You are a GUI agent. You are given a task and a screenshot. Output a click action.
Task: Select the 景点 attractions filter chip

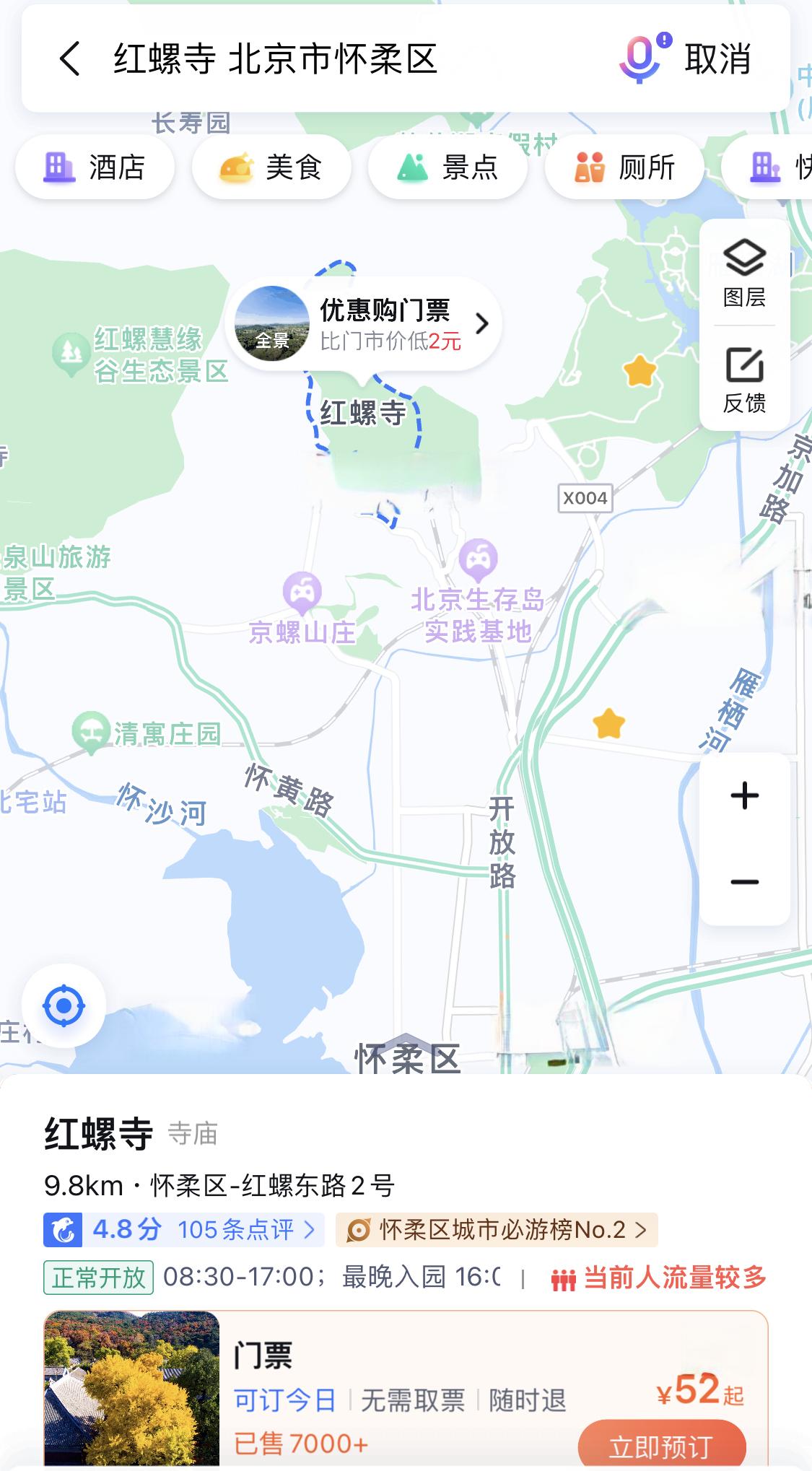point(448,166)
